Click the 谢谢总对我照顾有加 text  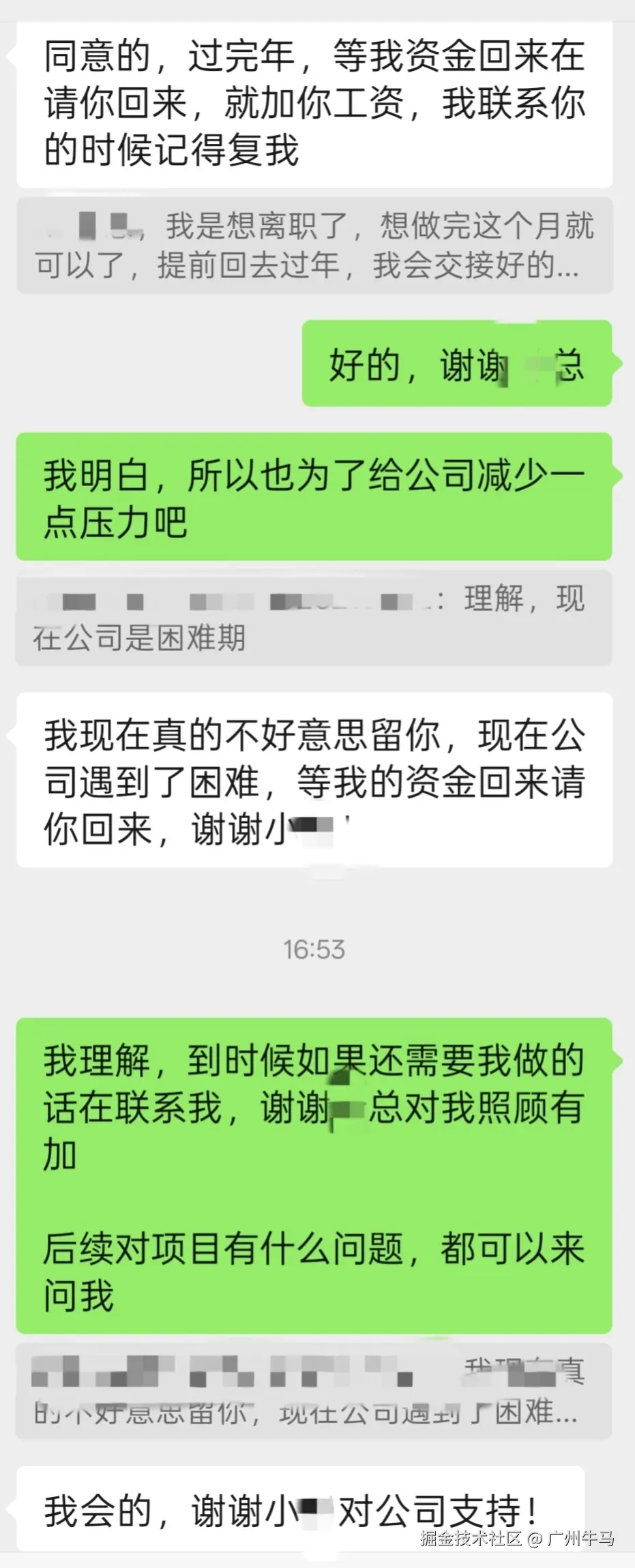(423, 1108)
